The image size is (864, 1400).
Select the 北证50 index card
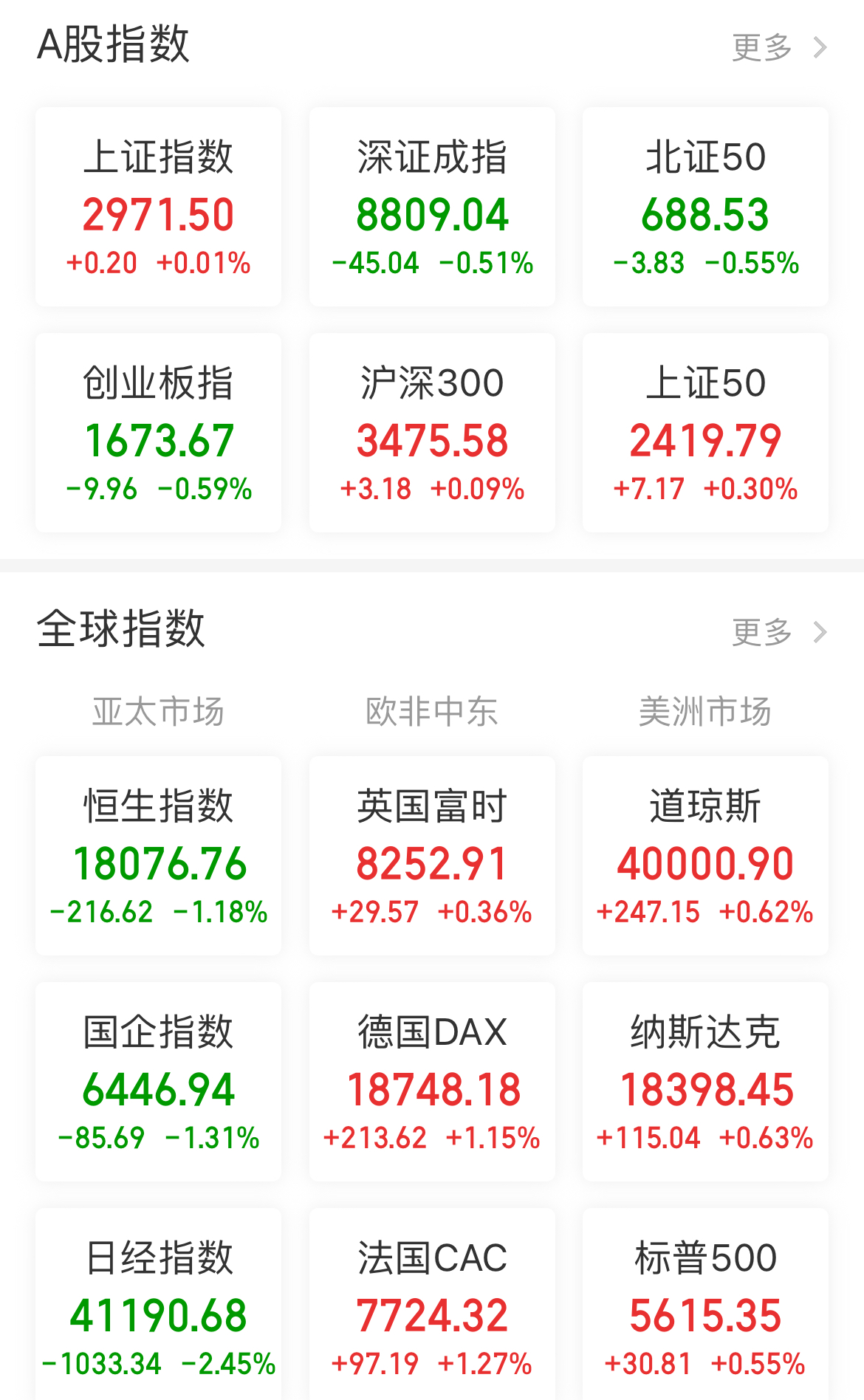pyautogui.click(x=704, y=207)
